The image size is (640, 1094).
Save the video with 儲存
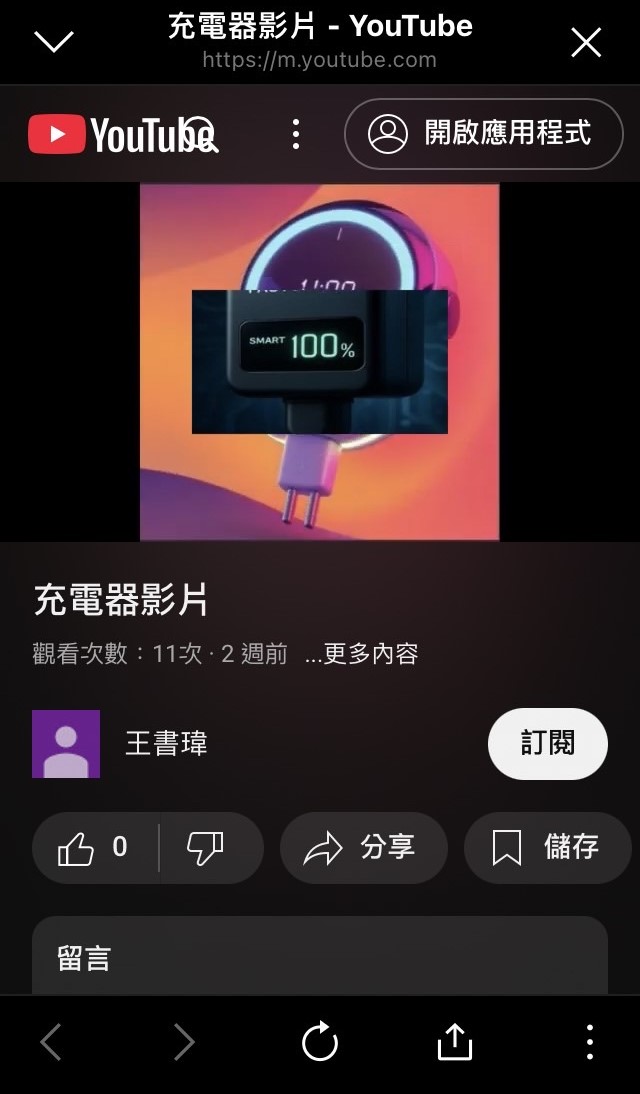546,848
